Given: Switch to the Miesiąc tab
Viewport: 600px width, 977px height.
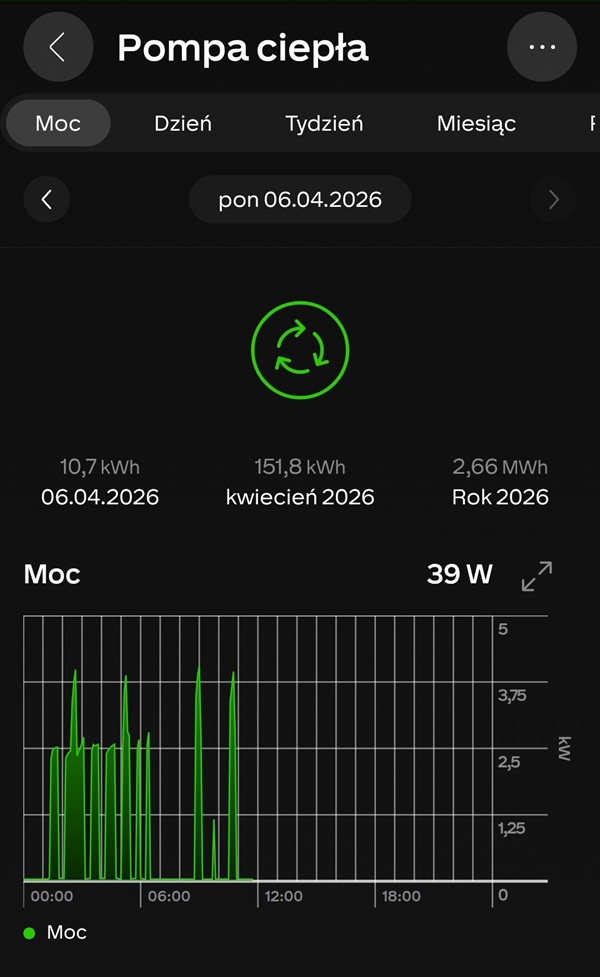Looking at the screenshot, I should [x=476, y=124].
